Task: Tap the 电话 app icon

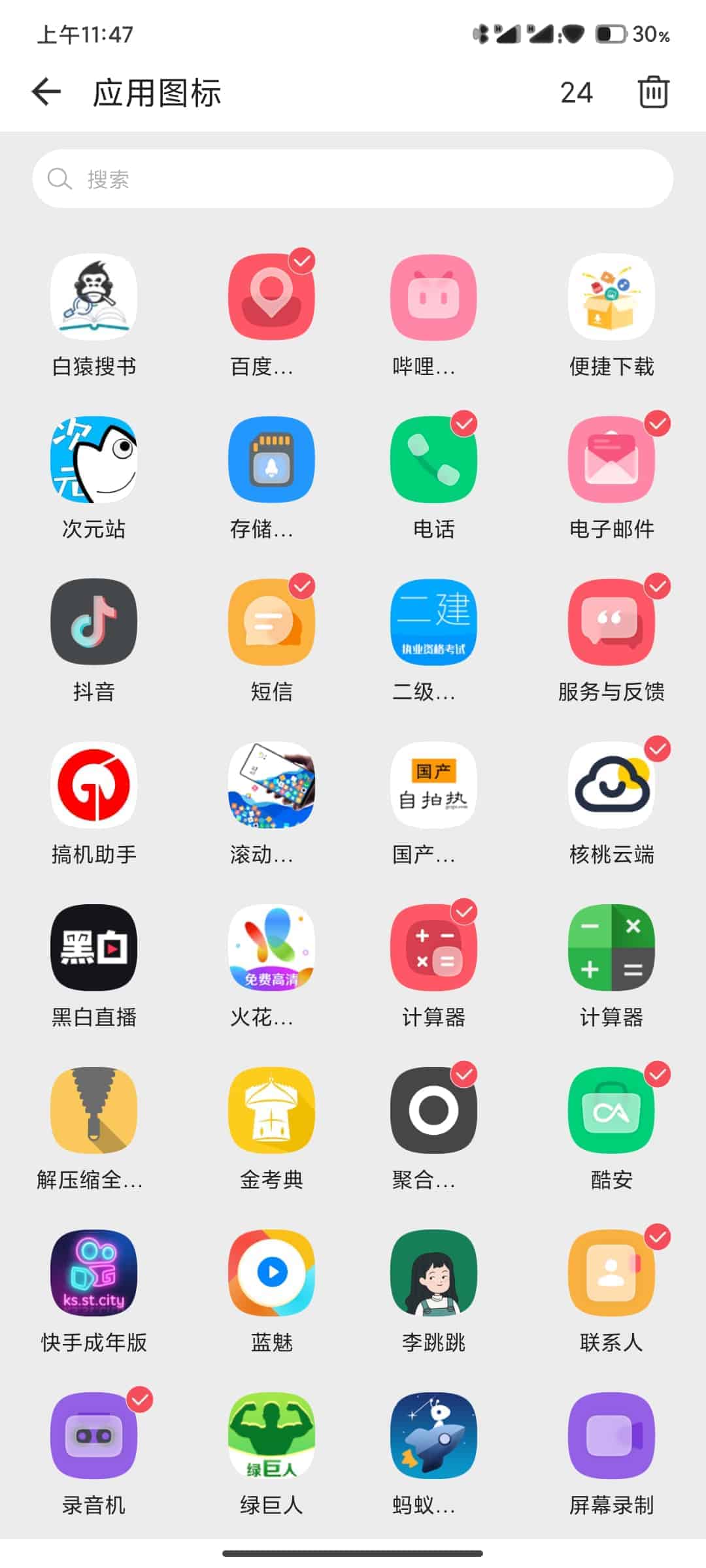Action: pos(433,459)
